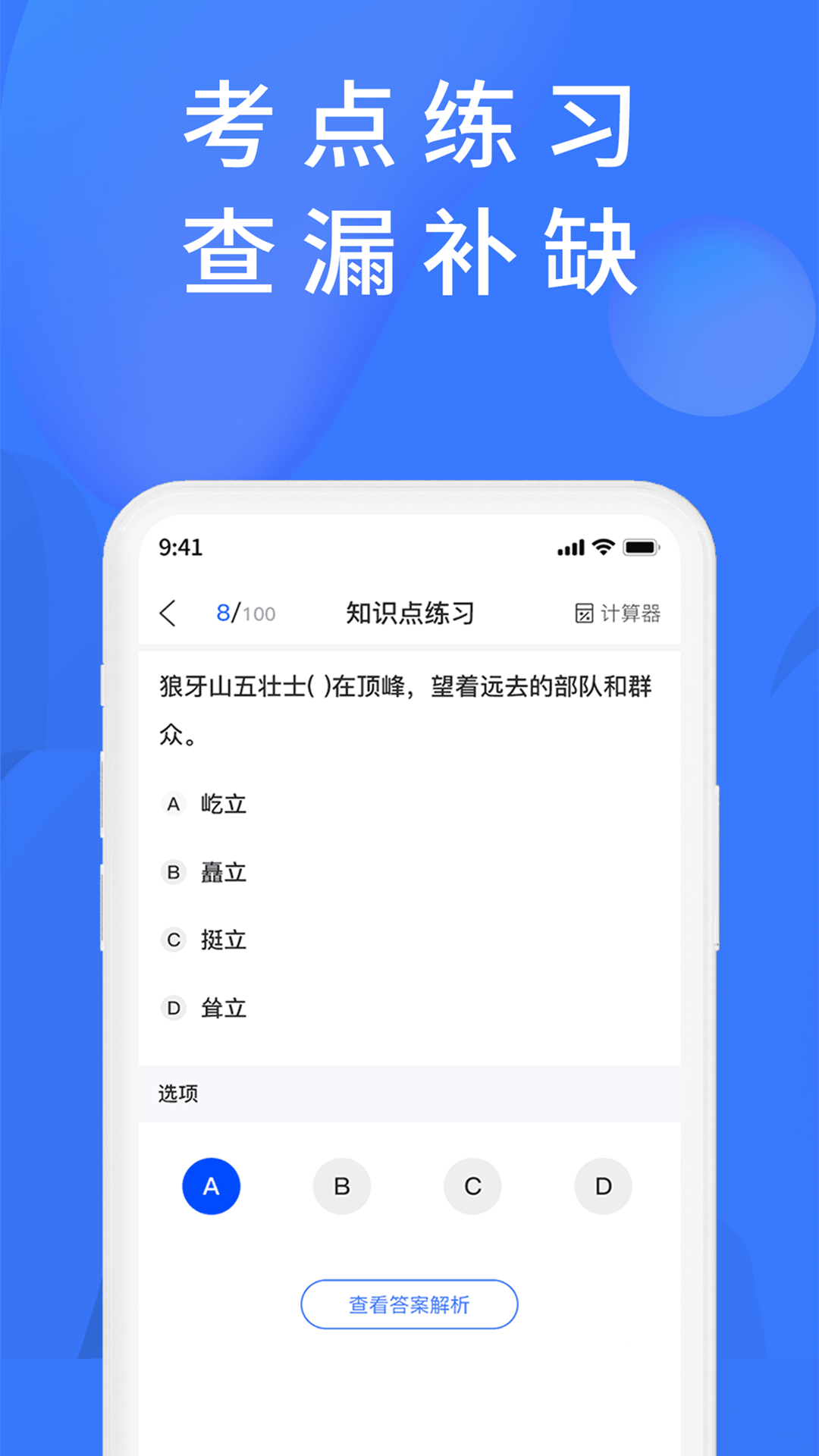Image resolution: width=819 pixels, height=1456 pixels.
Task: Click the battery indicator
Action: click(x=643, y=548)
